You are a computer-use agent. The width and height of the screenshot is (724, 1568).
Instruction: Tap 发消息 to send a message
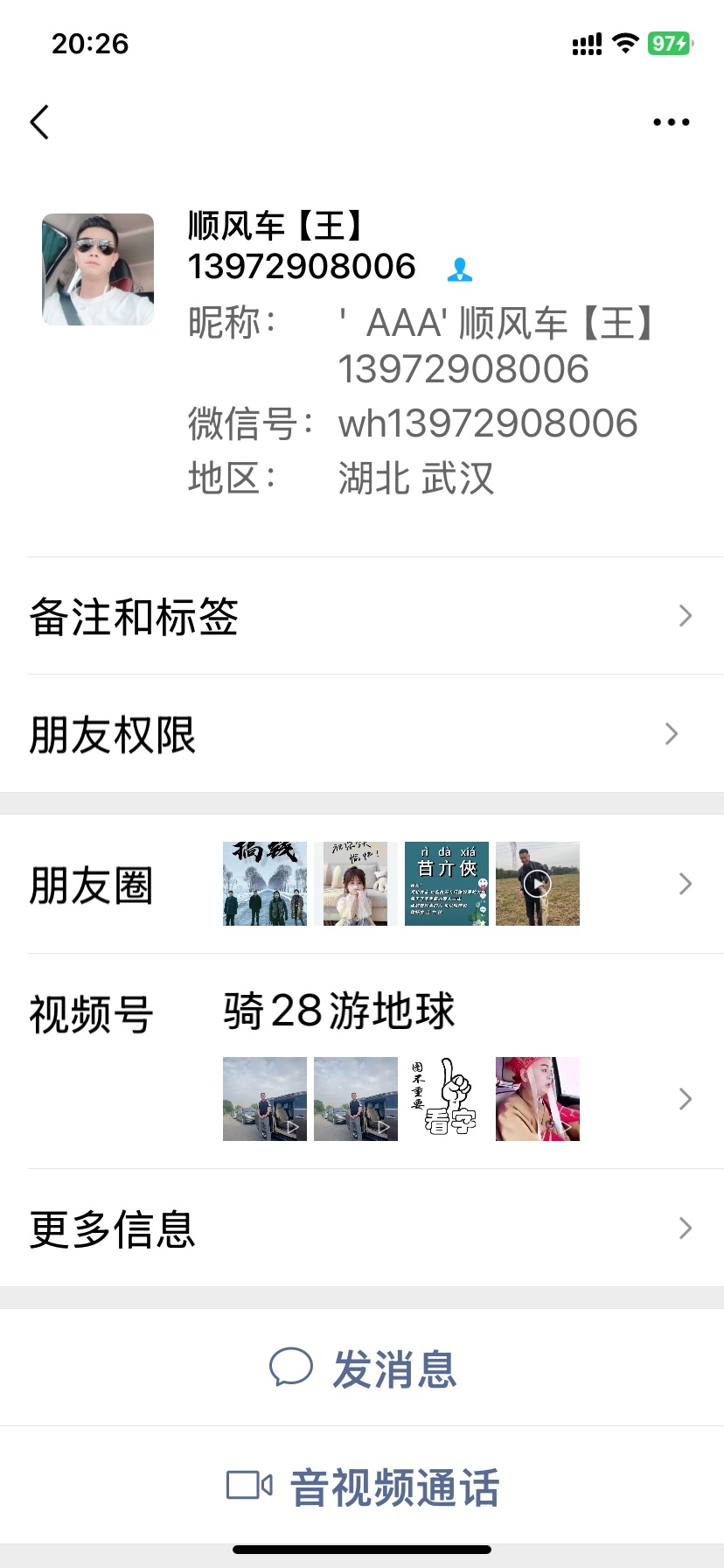(362, 1368)
